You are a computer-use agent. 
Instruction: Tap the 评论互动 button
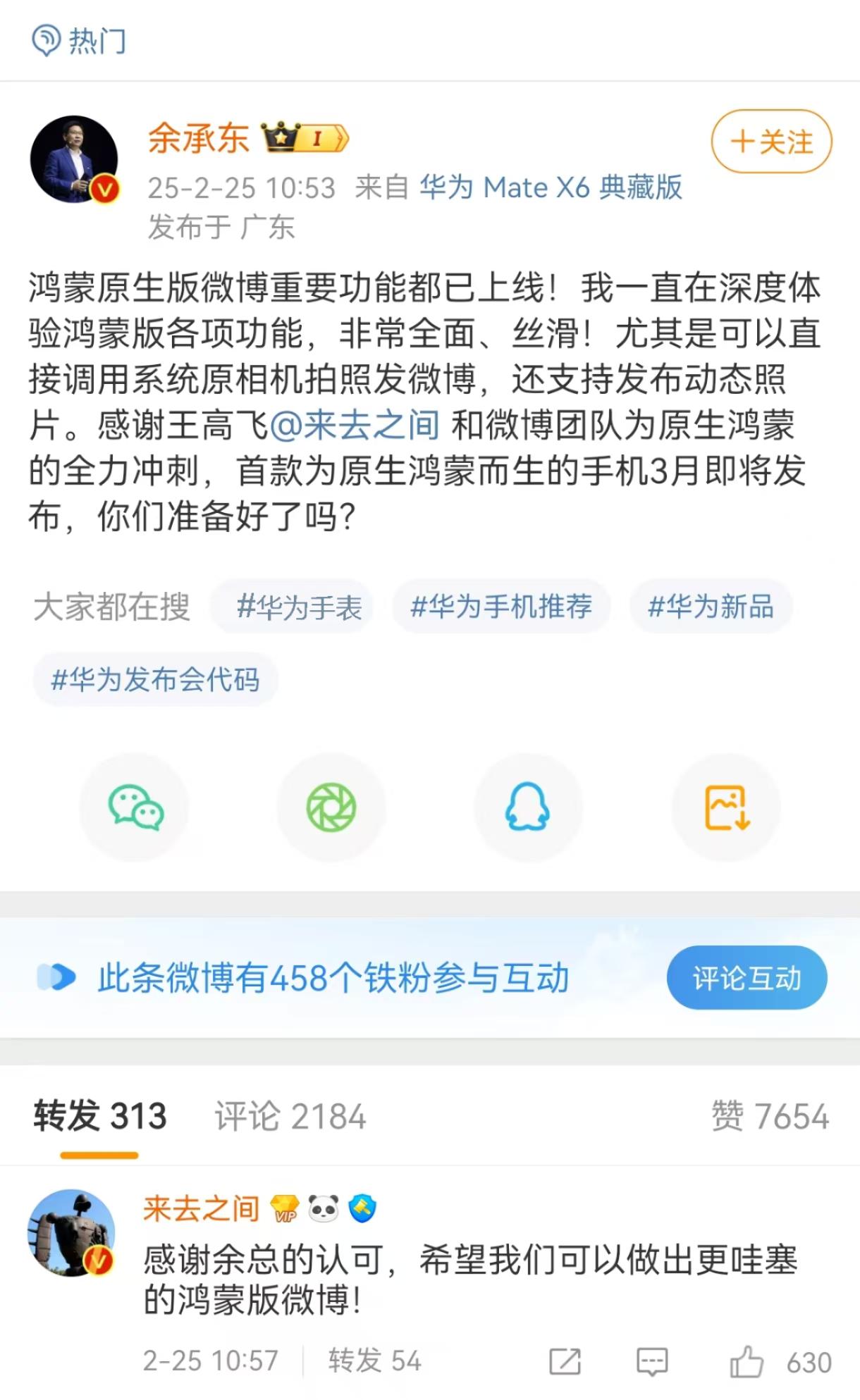[747, 978]
